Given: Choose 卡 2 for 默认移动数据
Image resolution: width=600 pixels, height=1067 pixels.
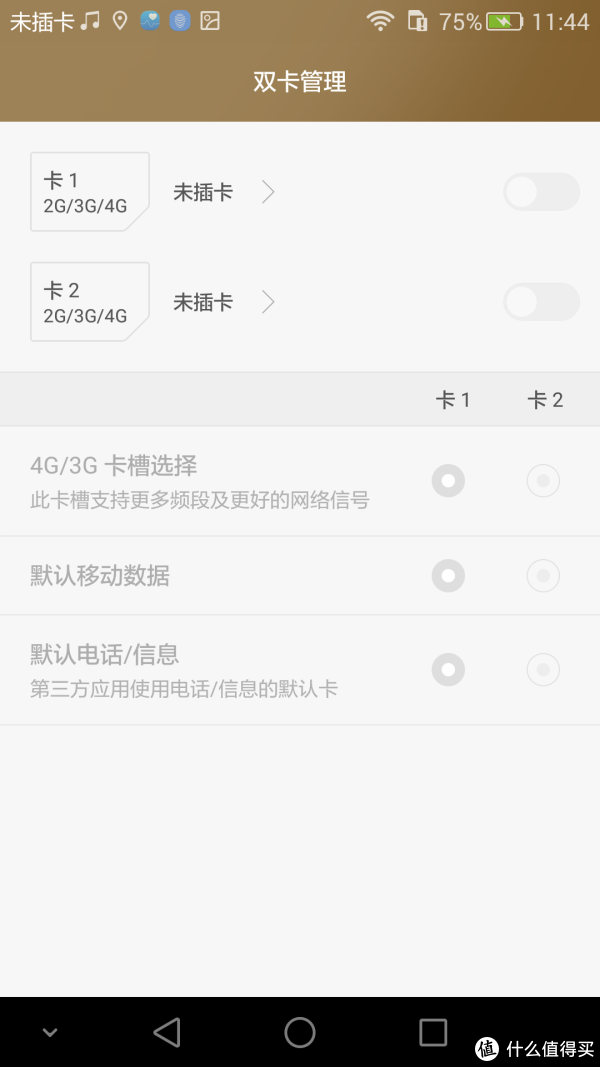Looking at the screenshot, I should pos(543,576).
